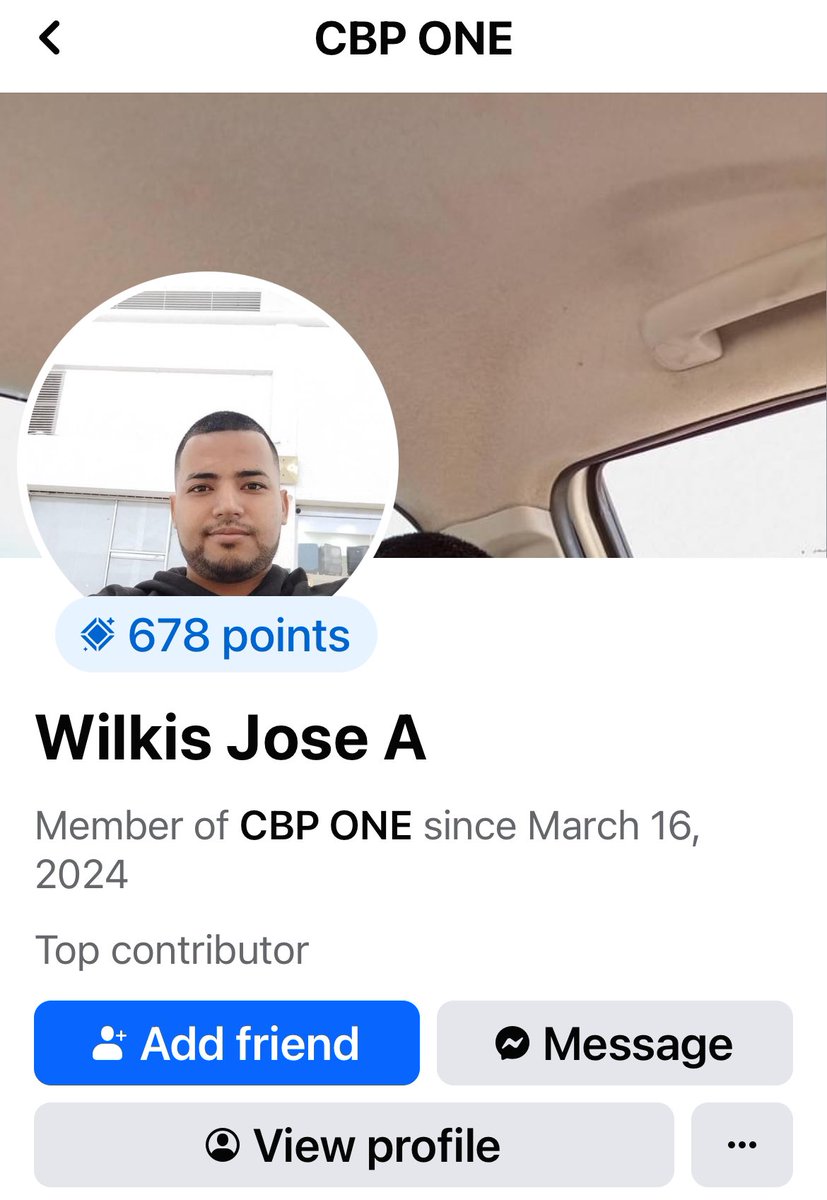This screenshot has width=827, height=1200.
Task: Tap the Add friend button
Action: pyautogui.click(x=226, y=1043)
